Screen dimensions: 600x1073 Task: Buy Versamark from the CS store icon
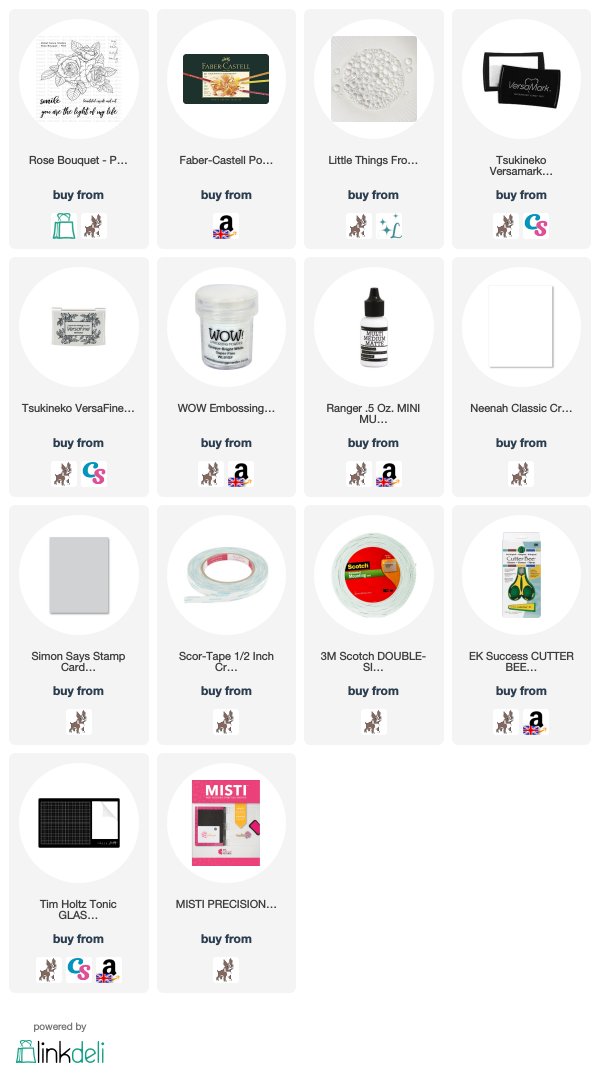pyautogui.click(x=536, y=226)
